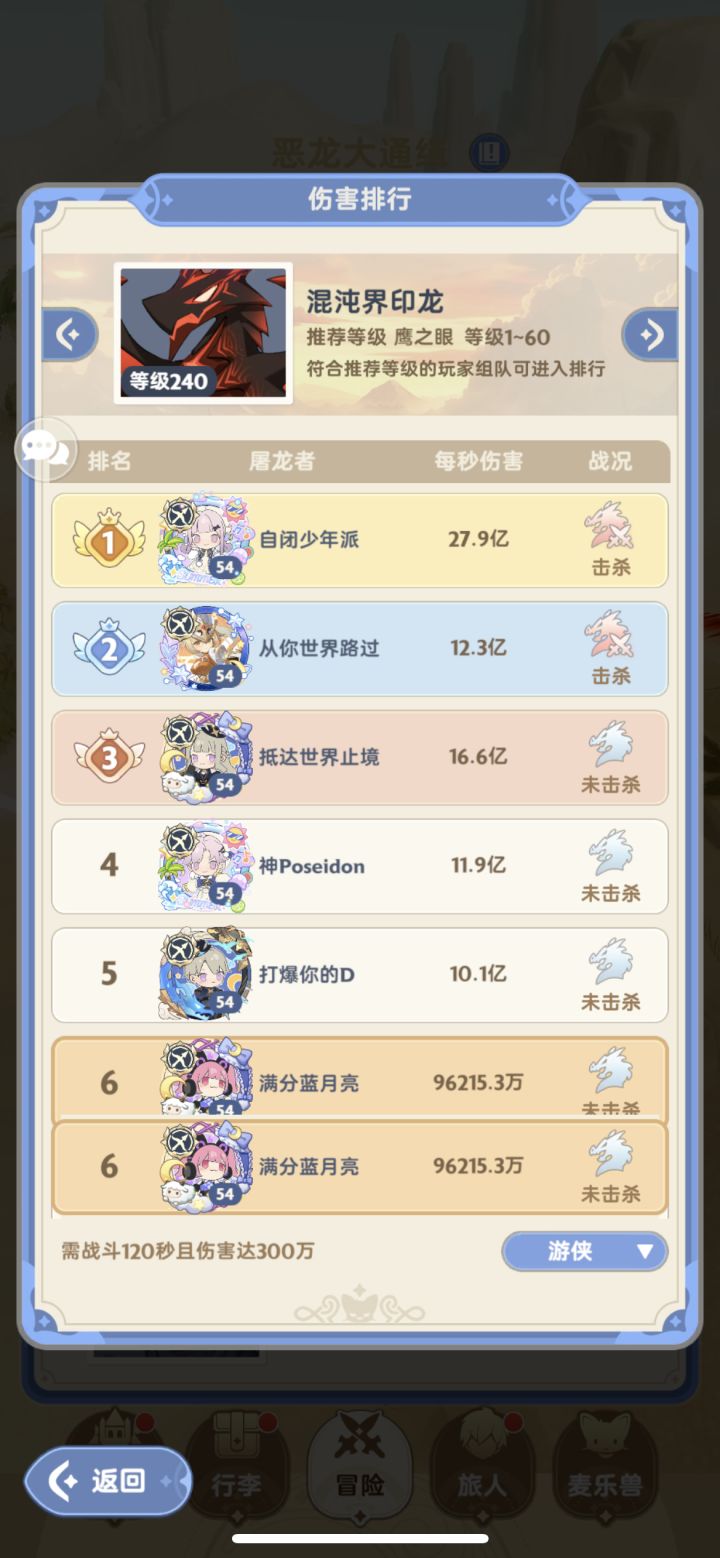Click 自闭少年派's avatar in rank 1 row
The width and height of the screenshot is (720, 1558).
point(198,540)
